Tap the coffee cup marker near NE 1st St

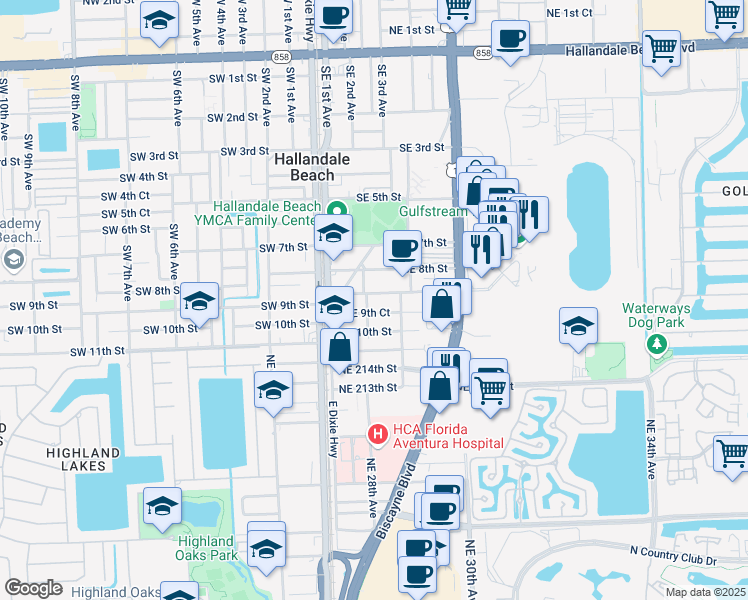click(x=510, y=39)
